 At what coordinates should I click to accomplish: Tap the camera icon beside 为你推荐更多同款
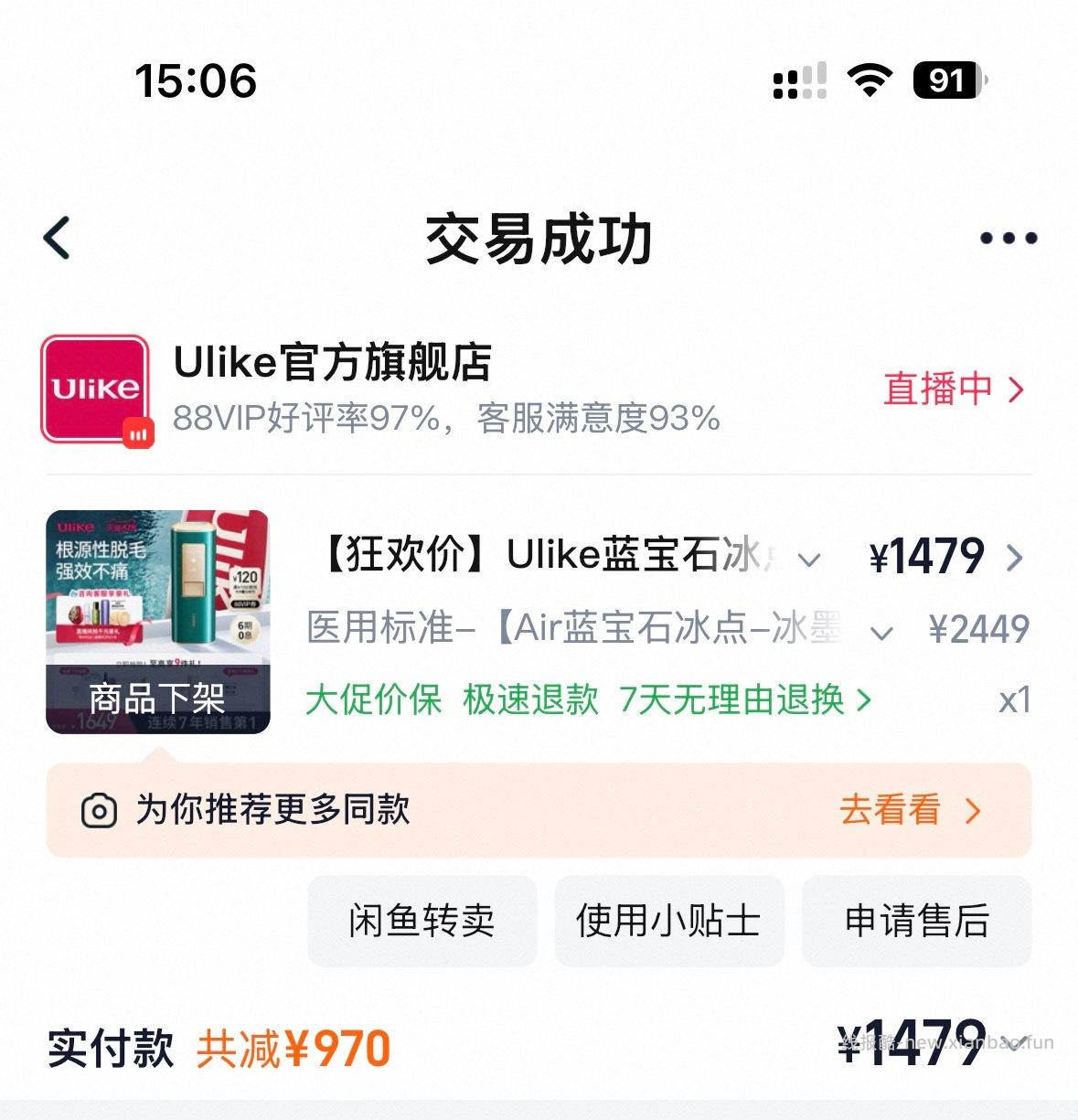tap(101, 809)
